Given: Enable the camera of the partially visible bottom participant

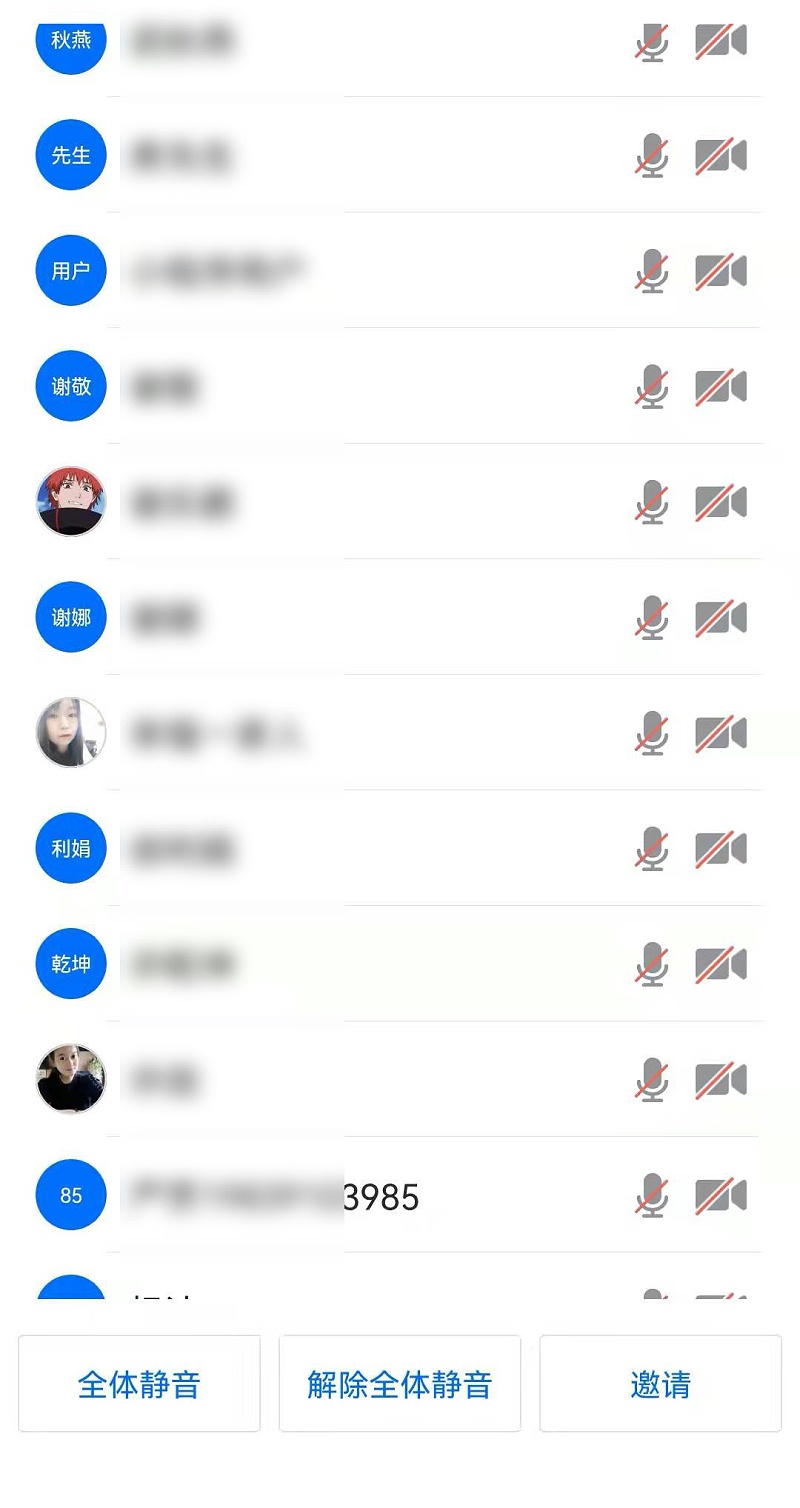Looking at the screenshot, I should pyautogui.click(x=720, y=1295).
